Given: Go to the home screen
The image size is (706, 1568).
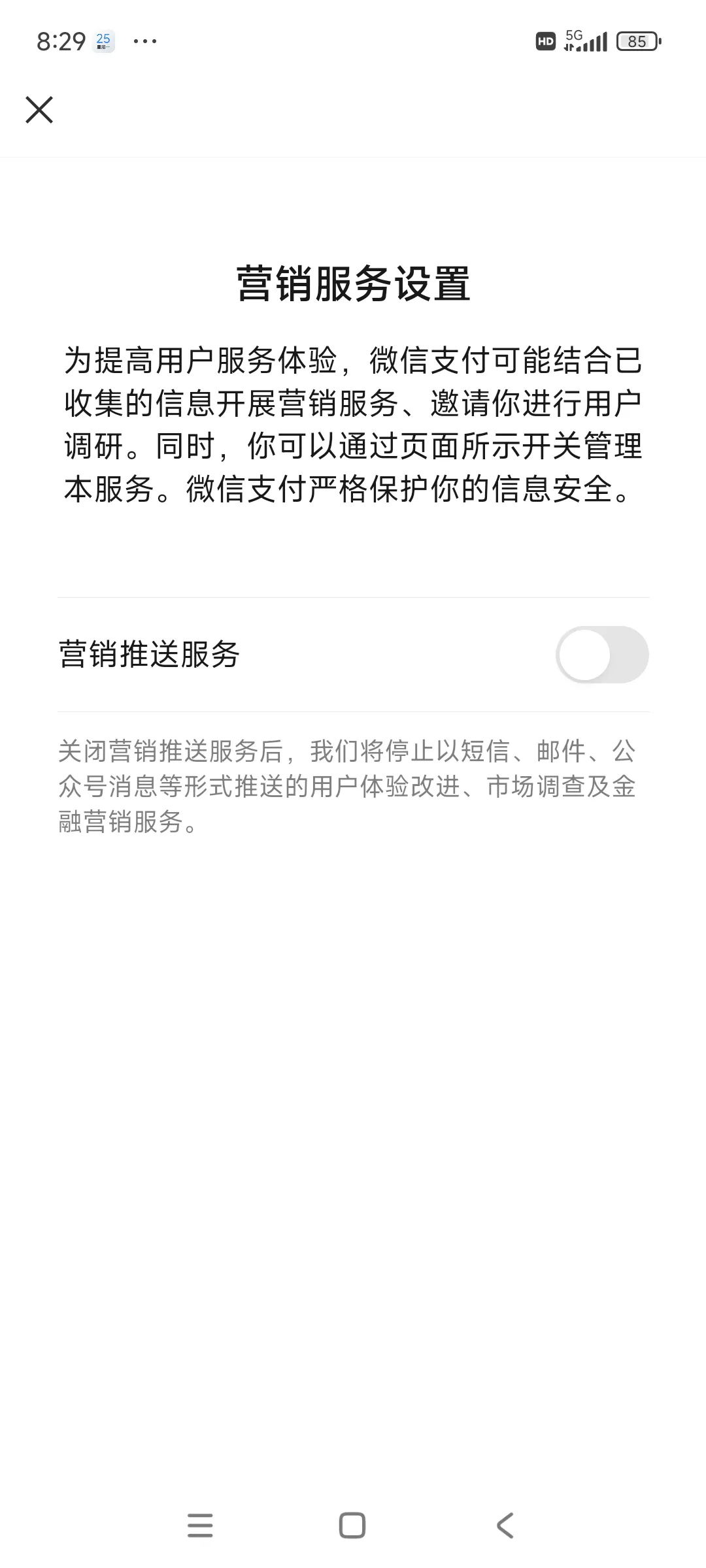Looking at the screenshot, I should point(352,1526).
